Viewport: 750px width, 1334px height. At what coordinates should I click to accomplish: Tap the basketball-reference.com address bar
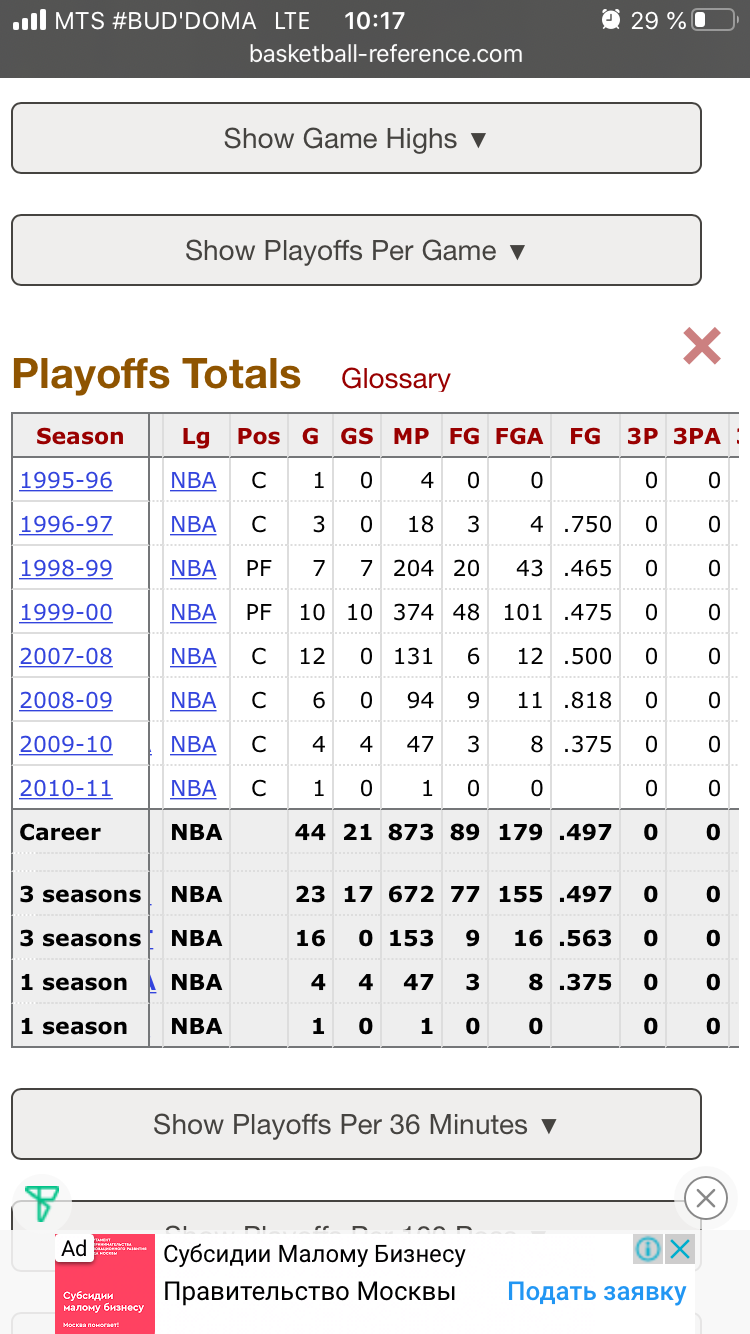point(386,54)
